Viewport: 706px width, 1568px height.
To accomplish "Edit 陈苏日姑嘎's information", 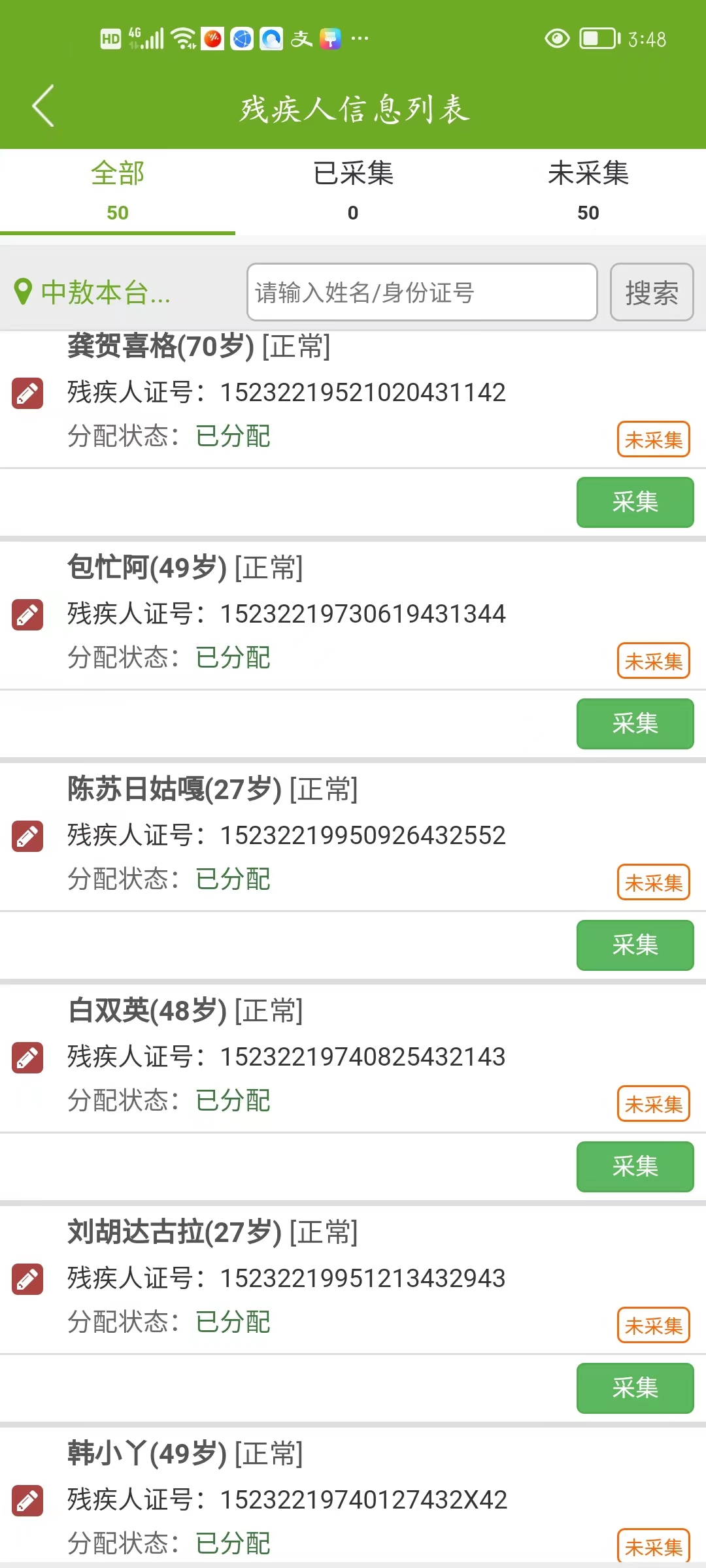I will pos(27,836).
